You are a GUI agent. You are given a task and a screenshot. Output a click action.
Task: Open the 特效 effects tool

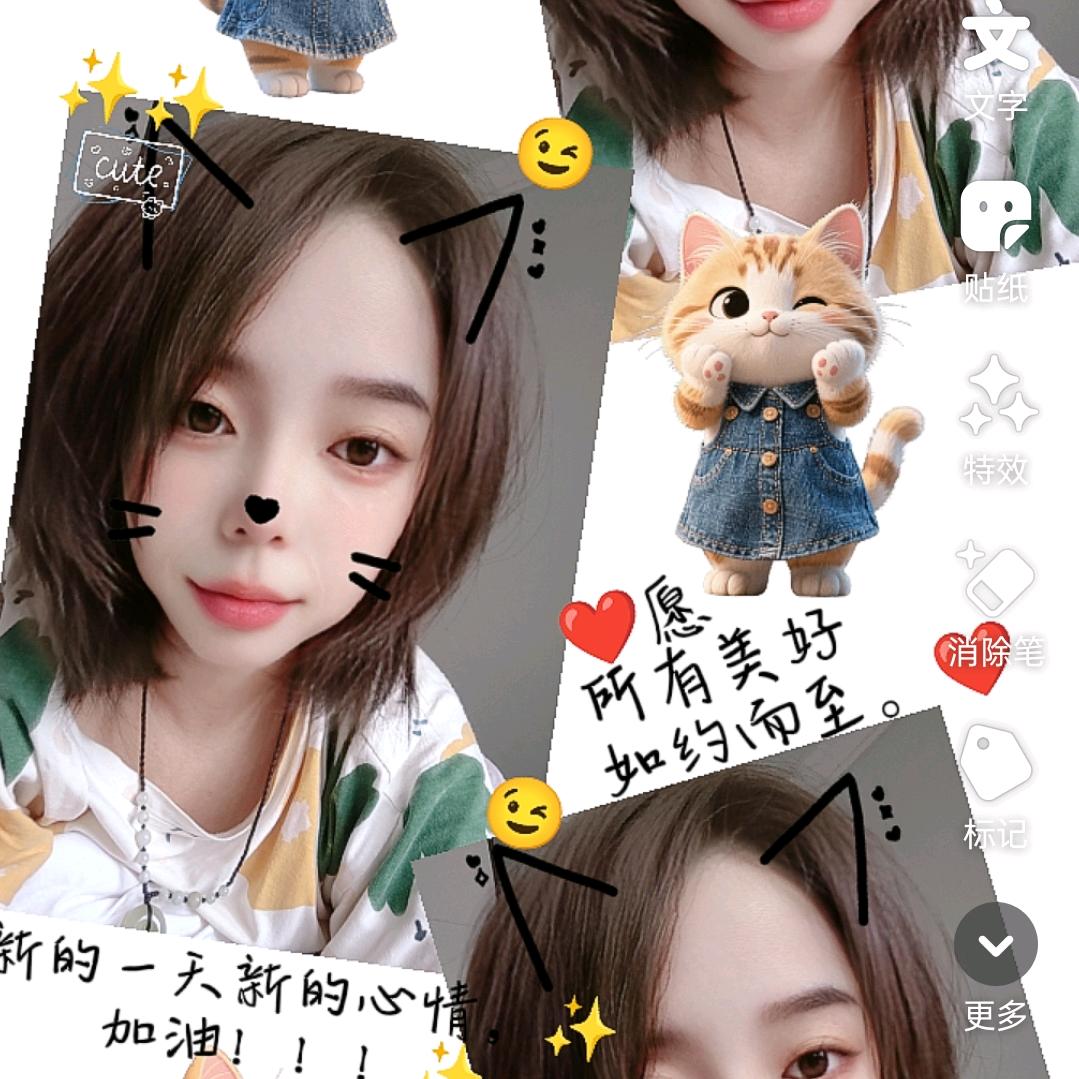click(x=996, y=420)
